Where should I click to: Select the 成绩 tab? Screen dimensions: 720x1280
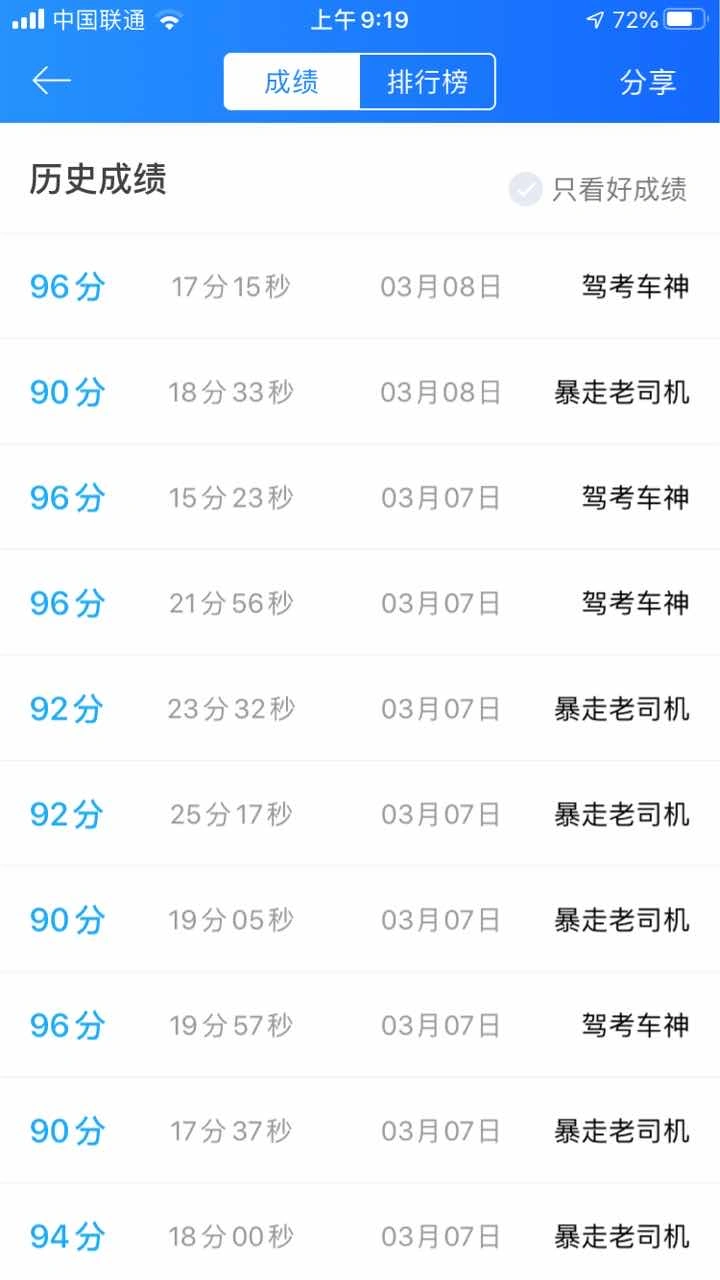click(292, 81)
